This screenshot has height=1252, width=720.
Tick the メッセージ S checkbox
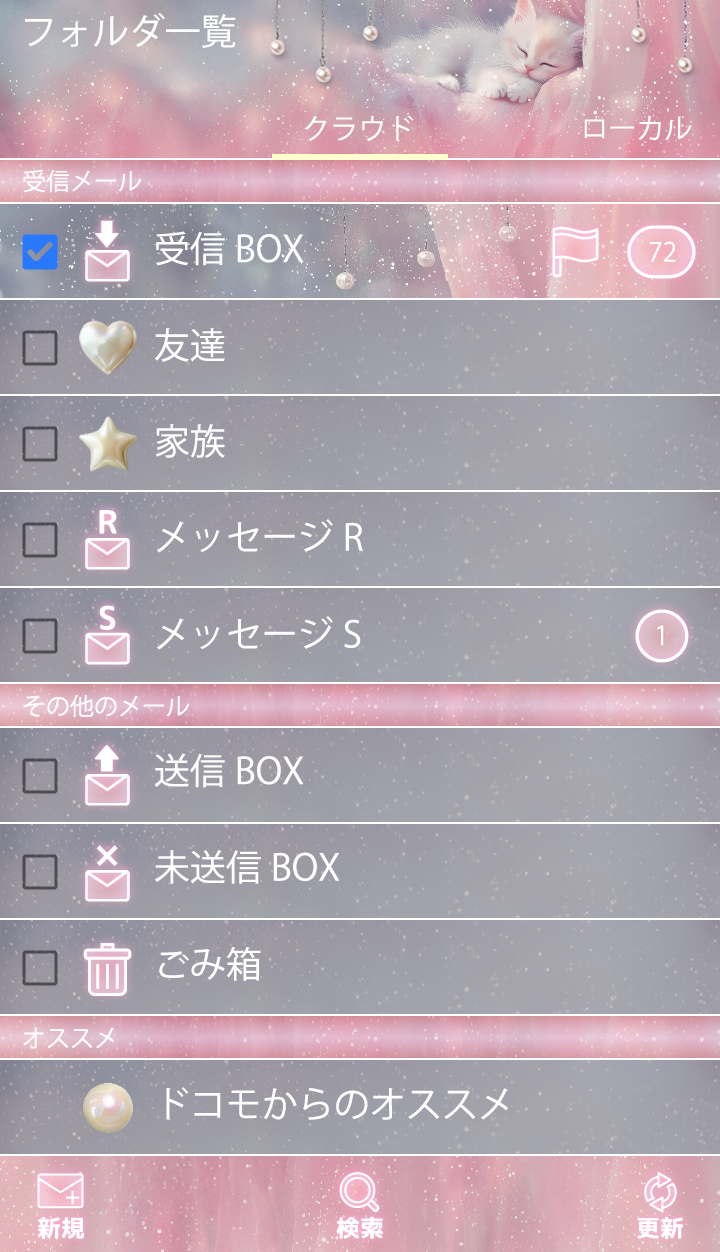40,635
